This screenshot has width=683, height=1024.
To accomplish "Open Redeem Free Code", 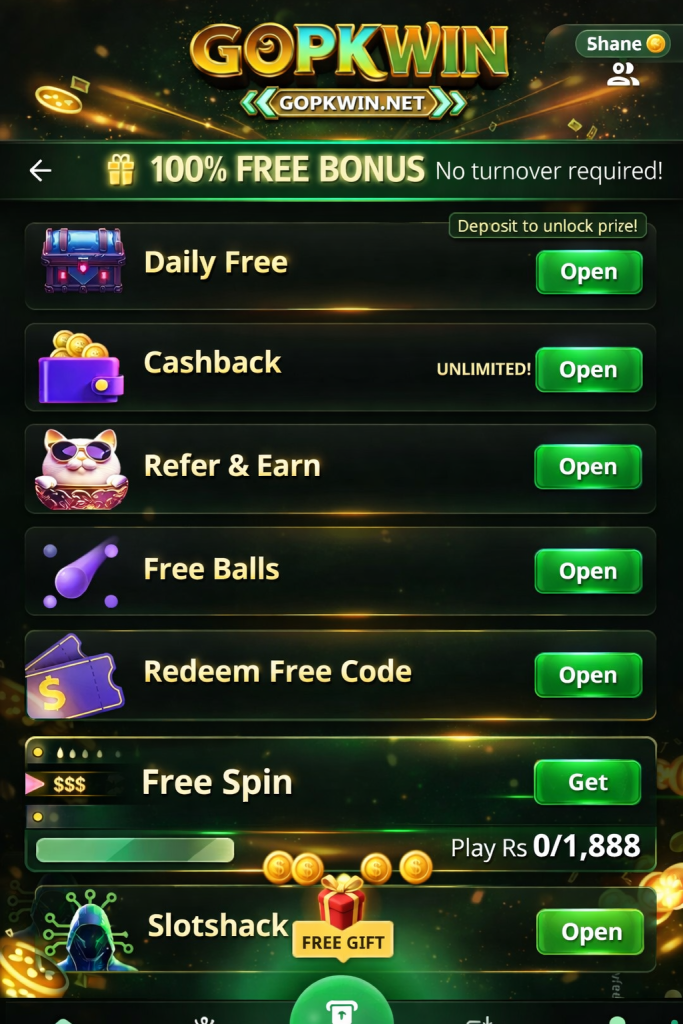I will [588, 675].
